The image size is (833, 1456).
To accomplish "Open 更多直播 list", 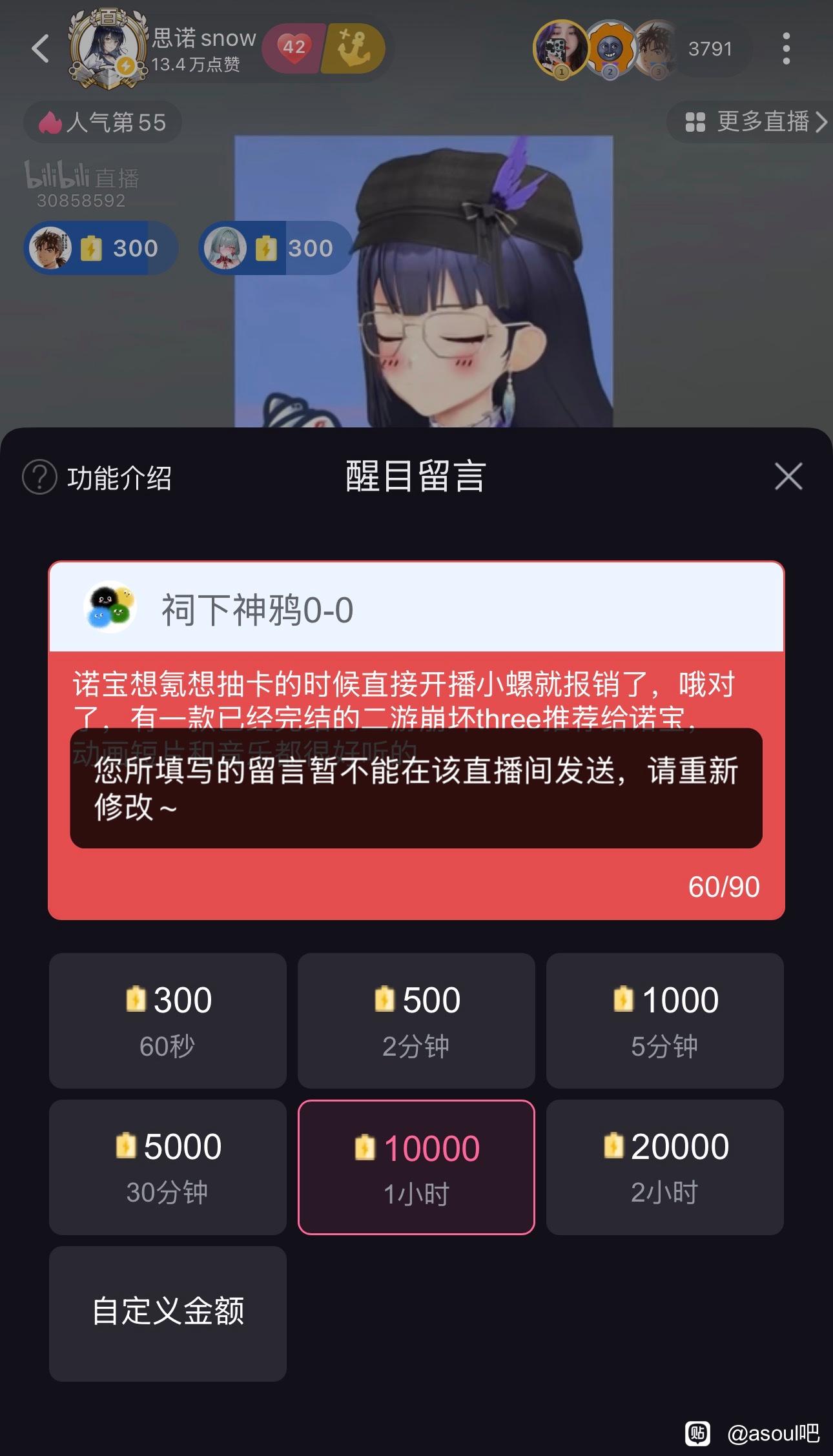I will 756,121.
